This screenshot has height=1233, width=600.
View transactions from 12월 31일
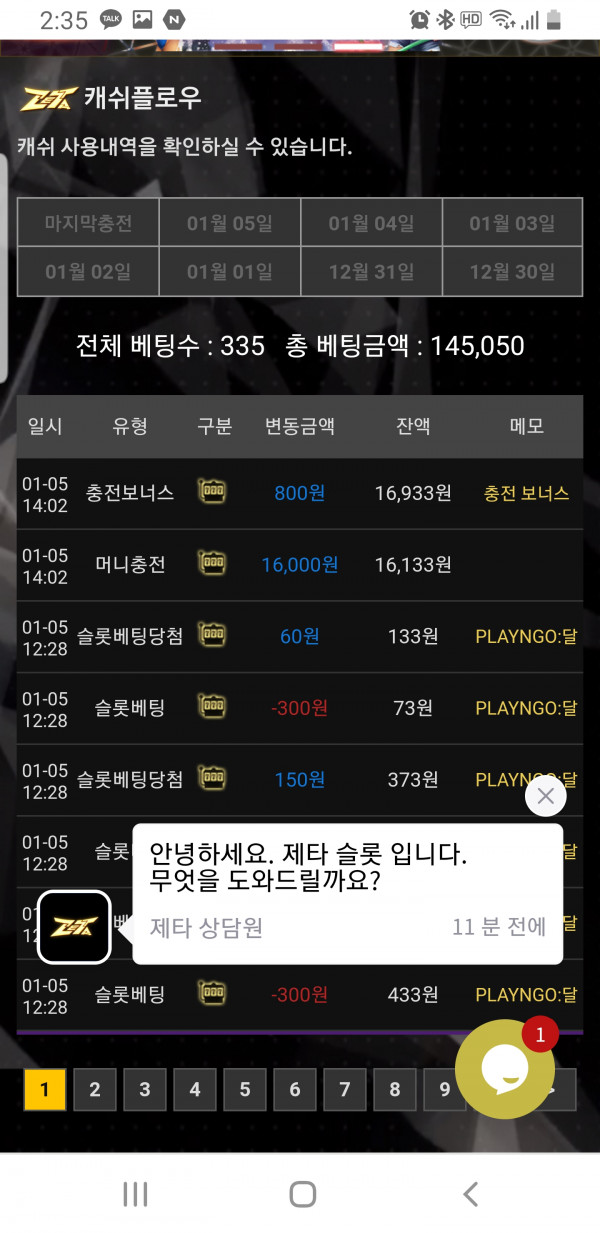tap(371, 272)
